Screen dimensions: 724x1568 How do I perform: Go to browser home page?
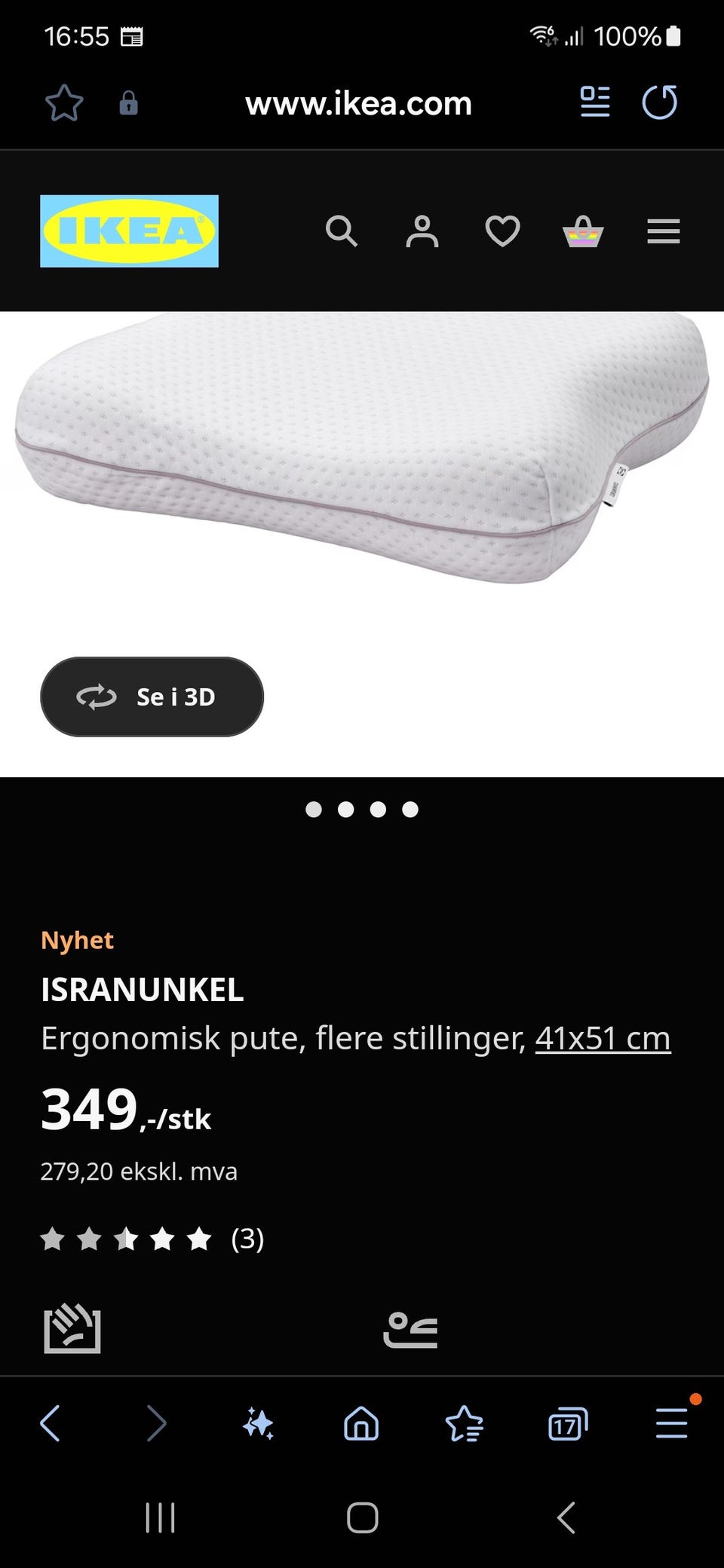[x=361, y=1423]
